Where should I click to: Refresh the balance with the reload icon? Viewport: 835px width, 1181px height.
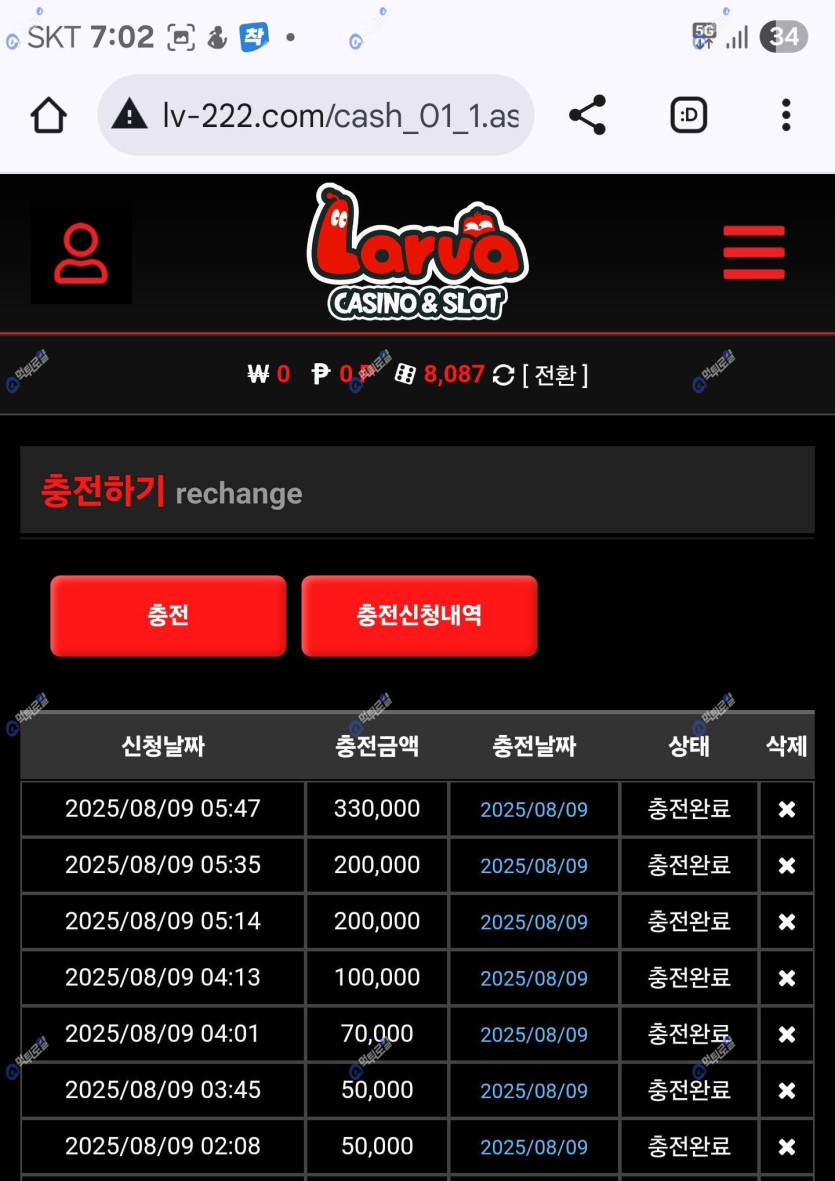click(504, 375)
